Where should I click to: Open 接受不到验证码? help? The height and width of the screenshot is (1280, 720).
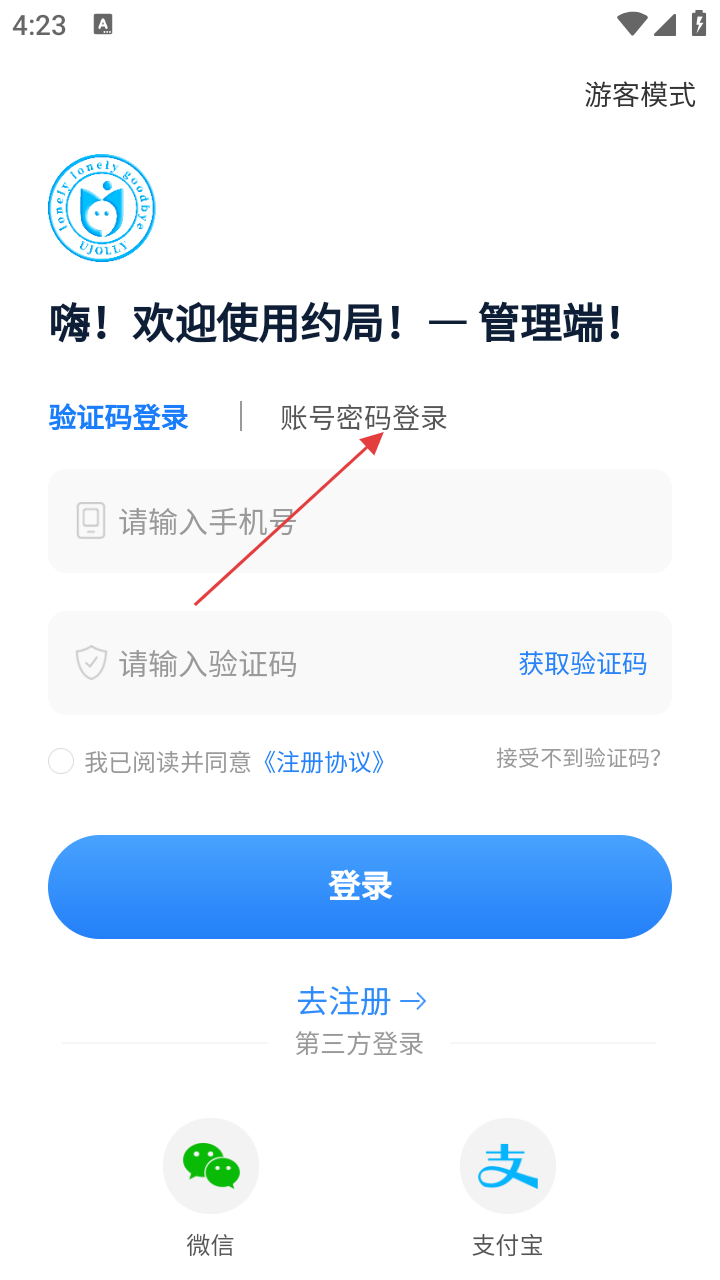point(578,758)
